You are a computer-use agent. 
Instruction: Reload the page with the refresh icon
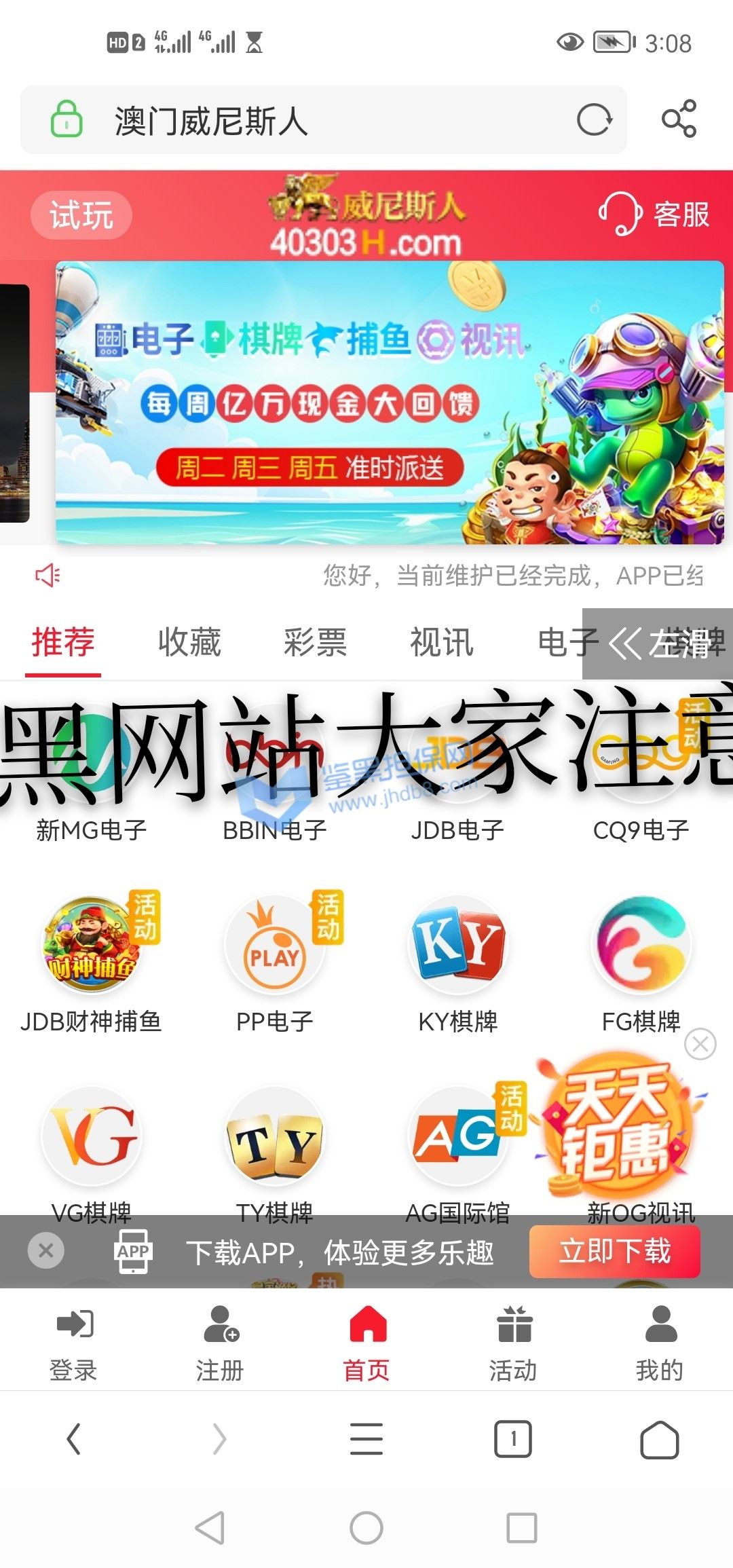(x=595, y=119)
